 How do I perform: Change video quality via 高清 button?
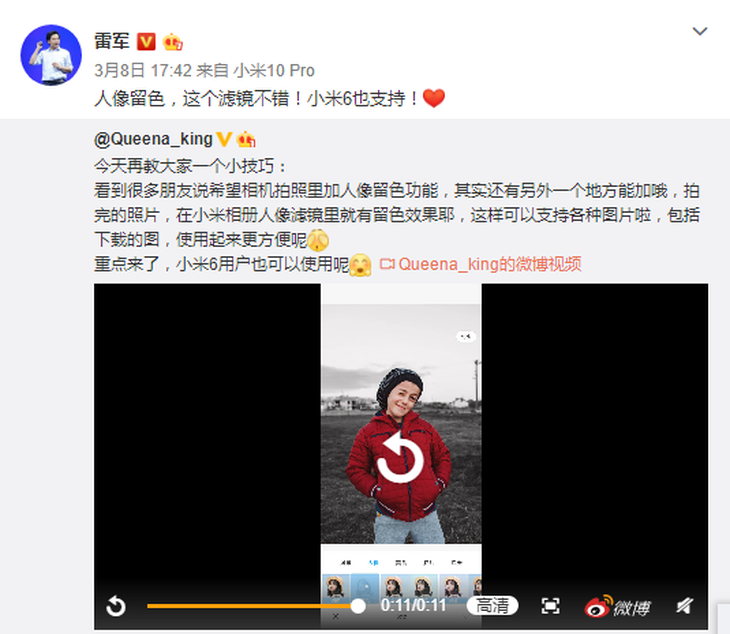[x=492, y=606]
